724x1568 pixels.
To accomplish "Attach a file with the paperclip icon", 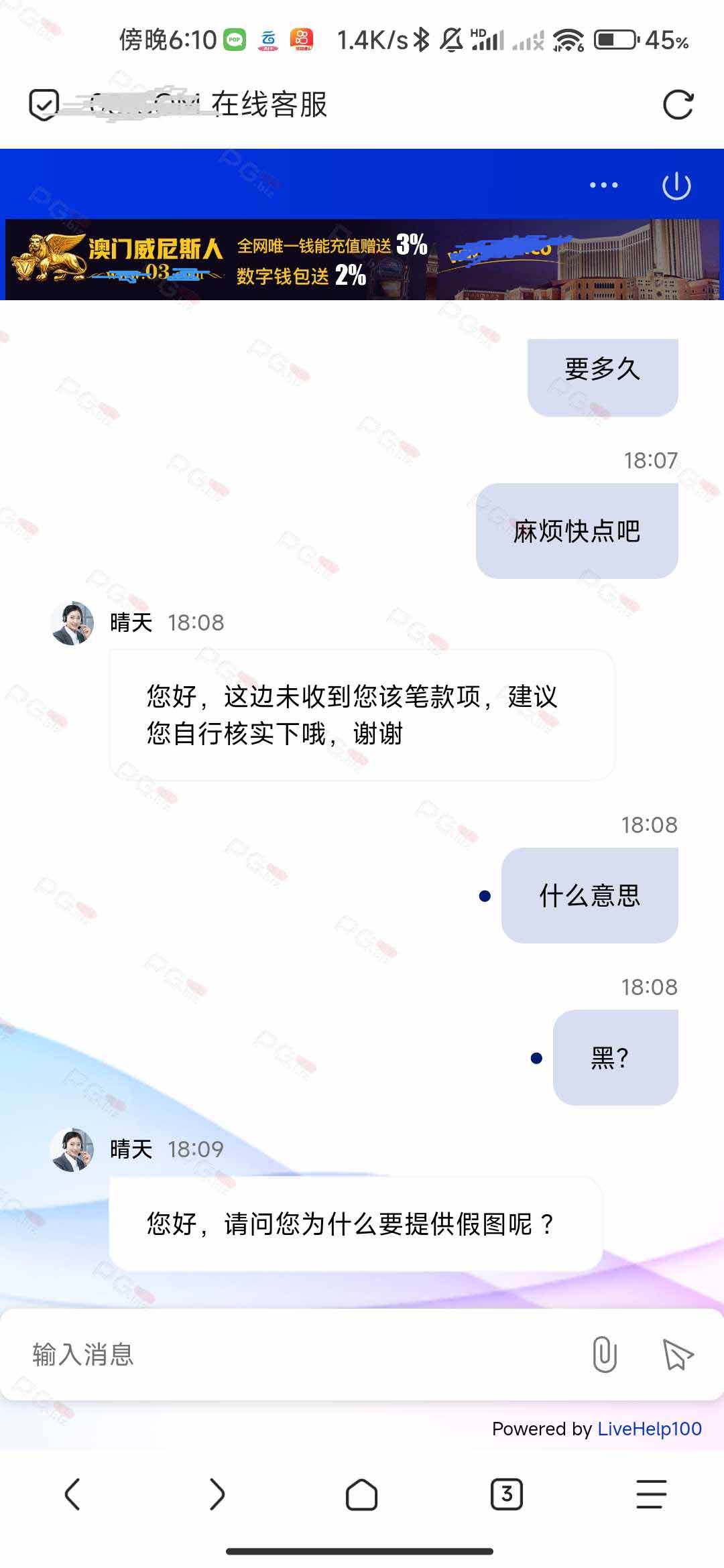I will click(604, 1354).
